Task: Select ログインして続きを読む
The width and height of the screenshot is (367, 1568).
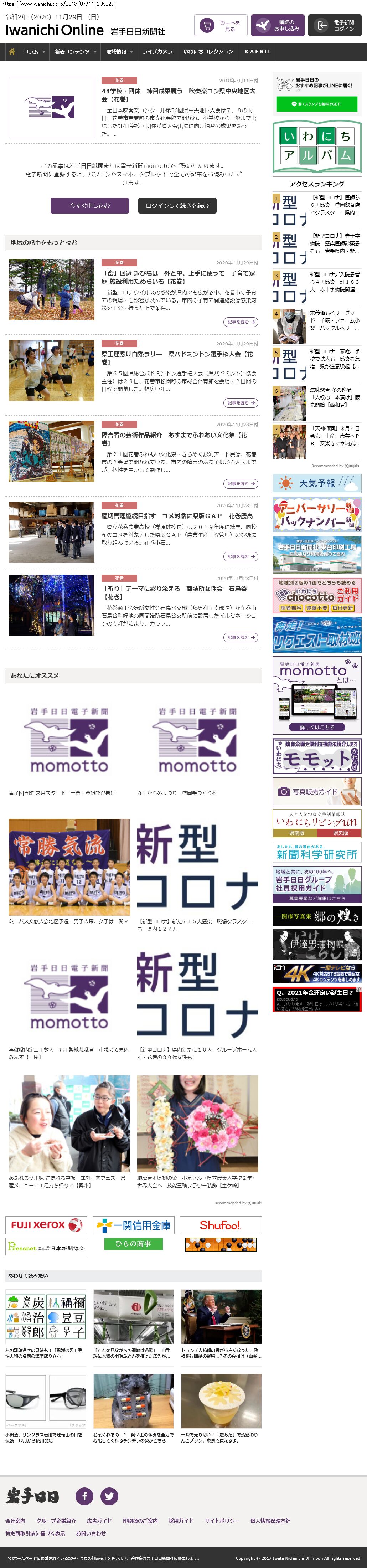Action: pos(177,206)
